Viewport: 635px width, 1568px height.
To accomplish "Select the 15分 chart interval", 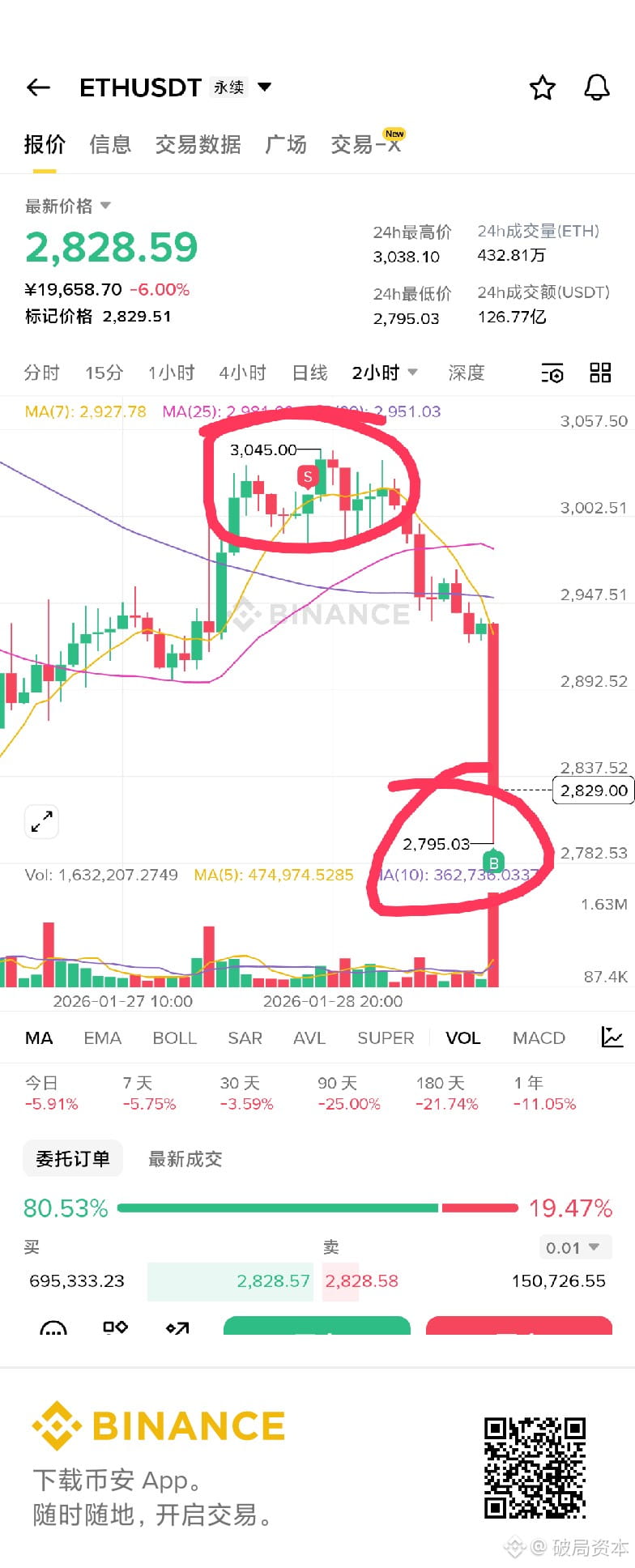I will (x=104, y=373).
